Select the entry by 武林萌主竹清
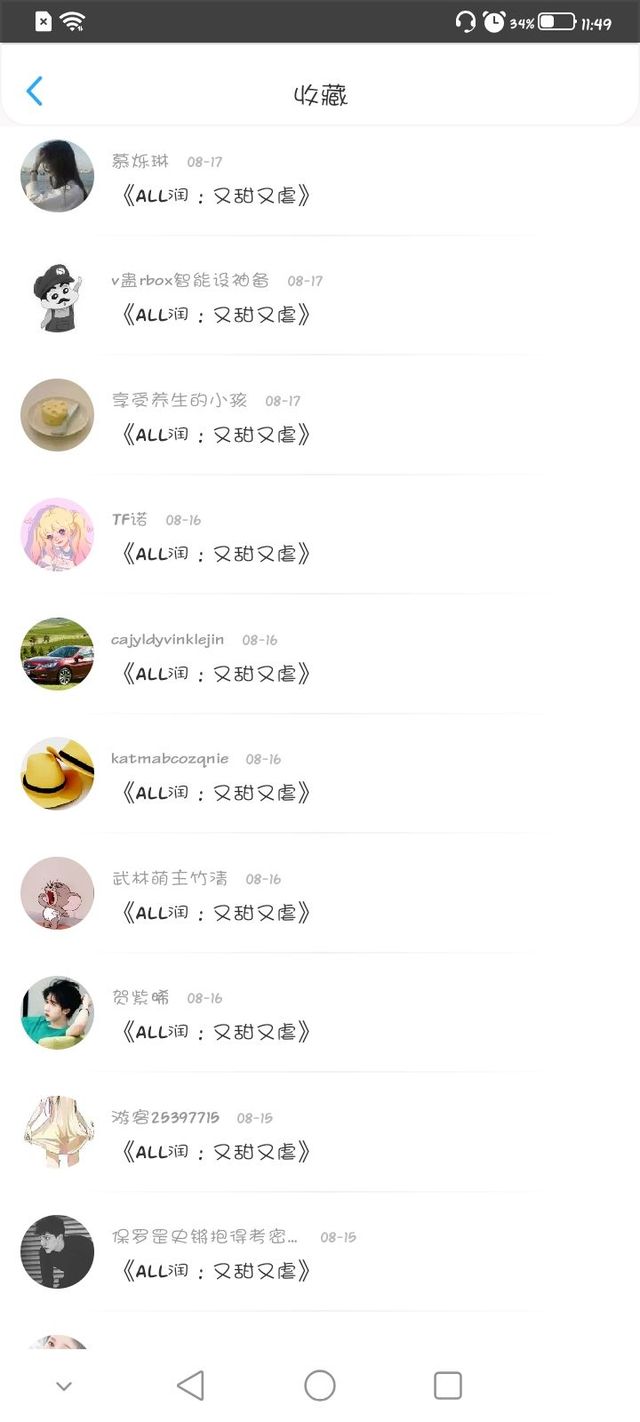Image resolution: width=640 pixels, height=1422 pixels. point(320,893)
